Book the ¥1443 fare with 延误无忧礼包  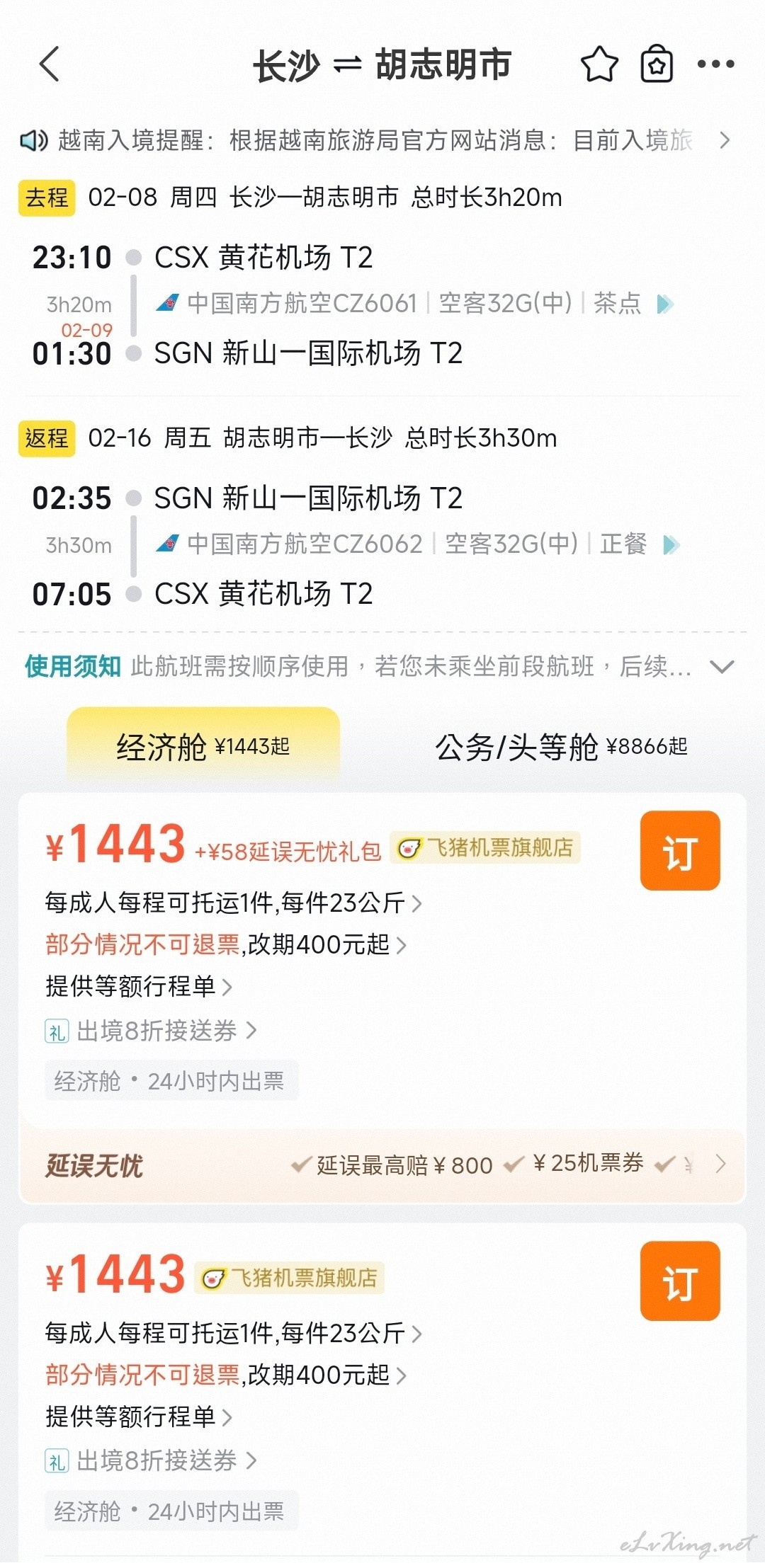tap(680, 850)
